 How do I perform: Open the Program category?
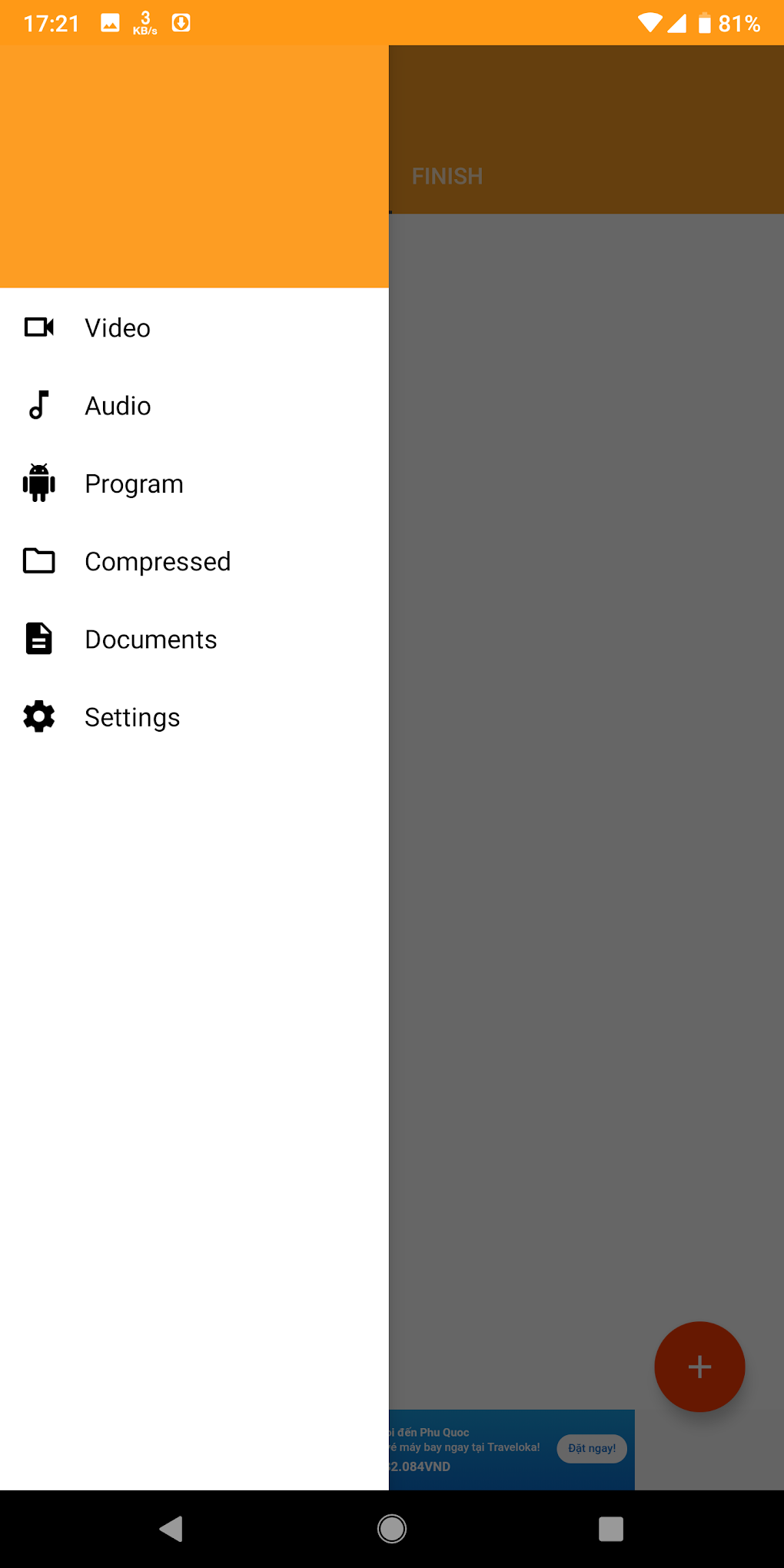[x=194, y=483]
